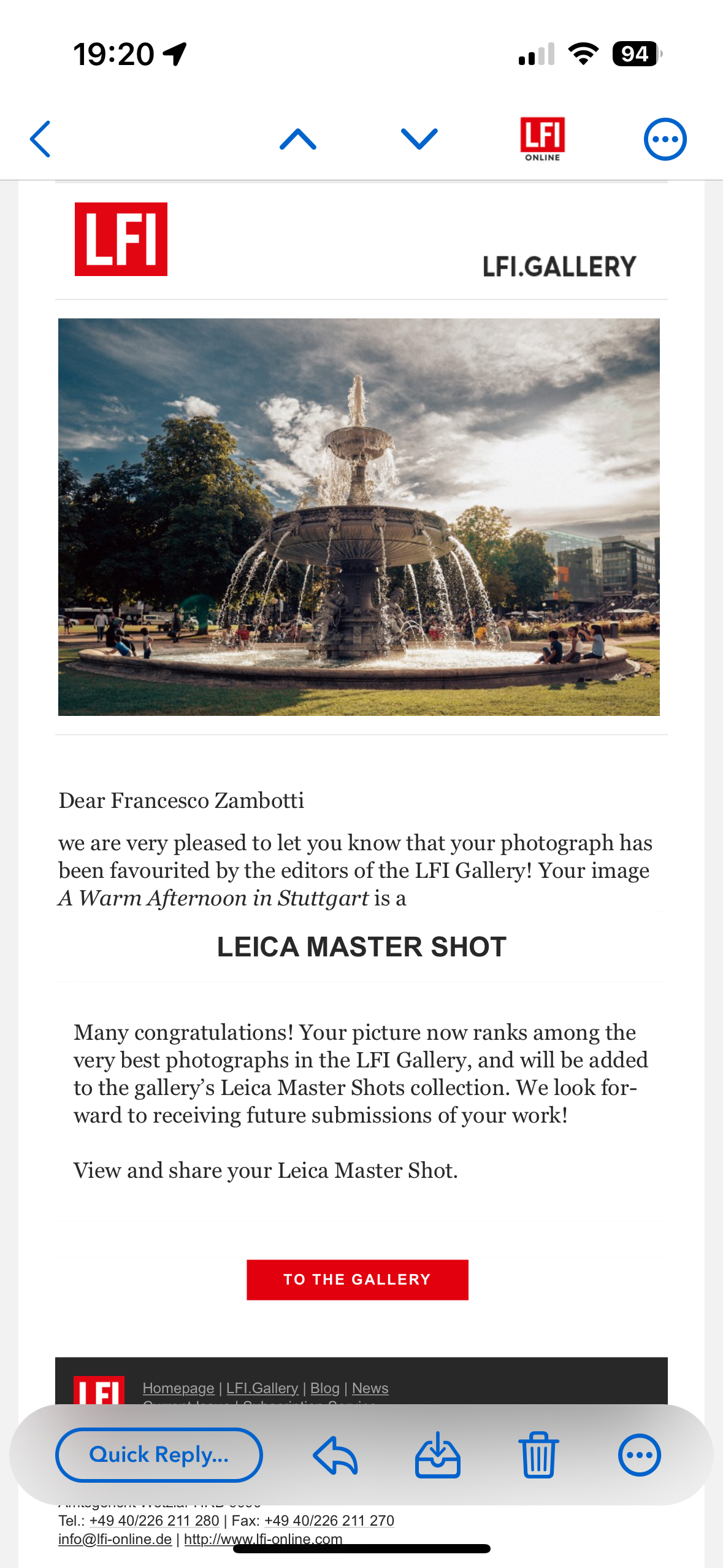Open the top more options menu

pos(665,139)
